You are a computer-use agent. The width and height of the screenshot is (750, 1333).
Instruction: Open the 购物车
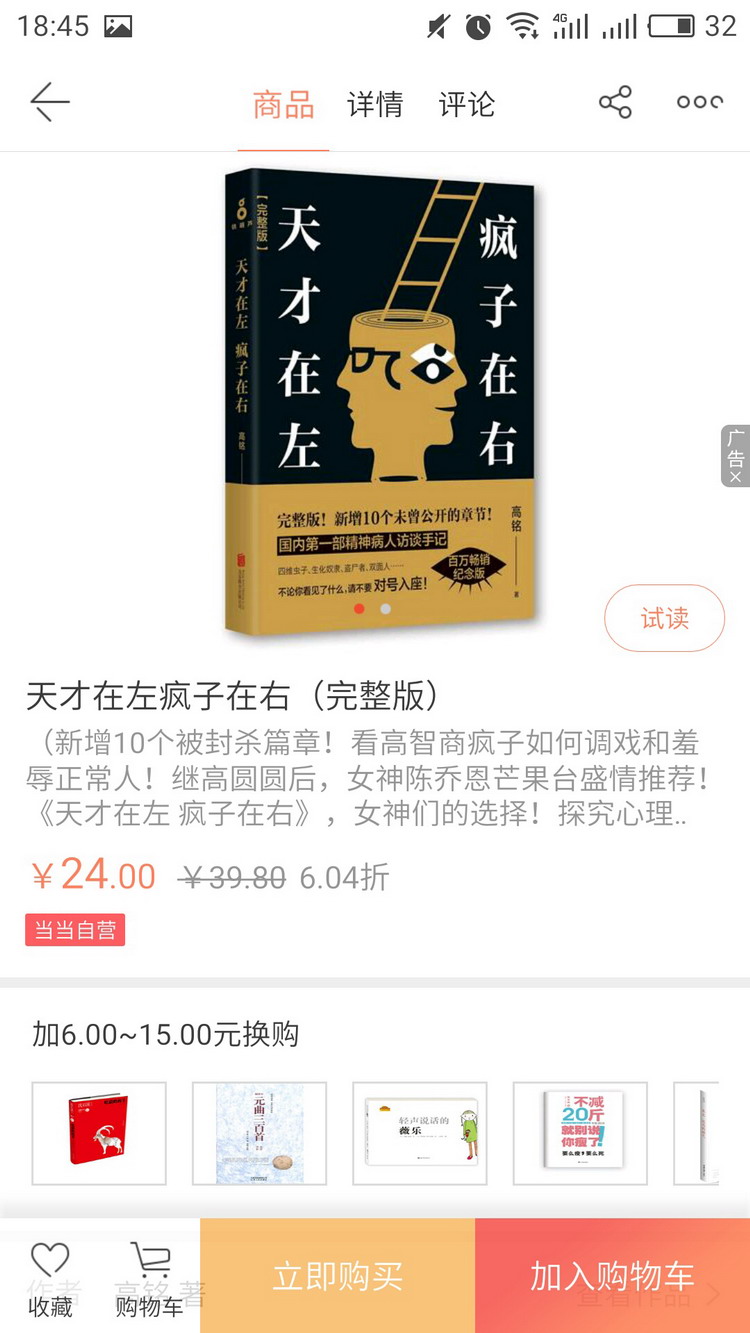point(149,1278)
